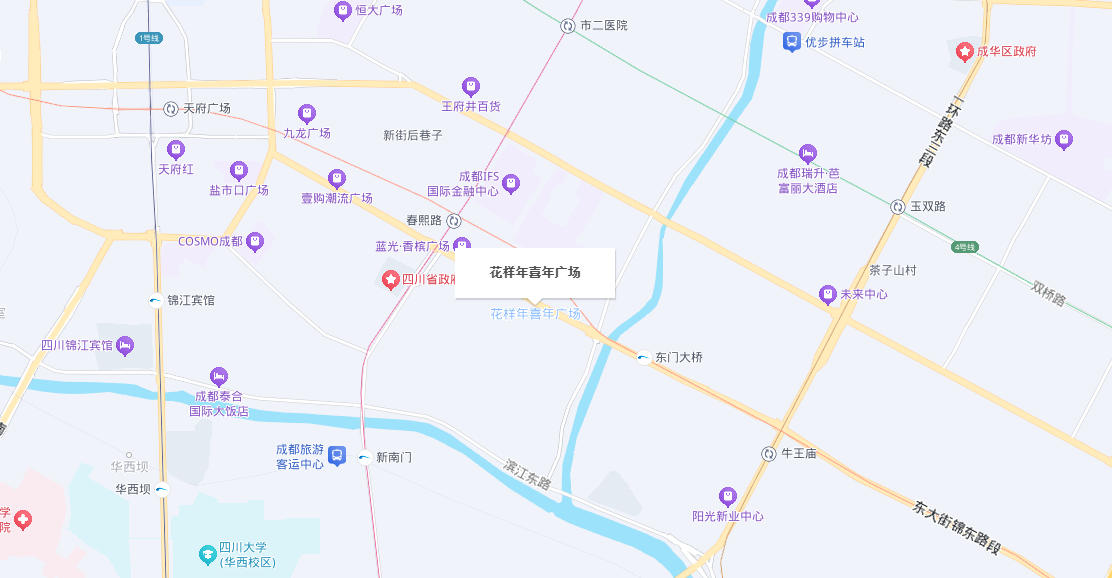The width and height of the screenshot is (1112, 578).
Task: Open the 优步拼车站 bus marker
Action: coord(791,42)
